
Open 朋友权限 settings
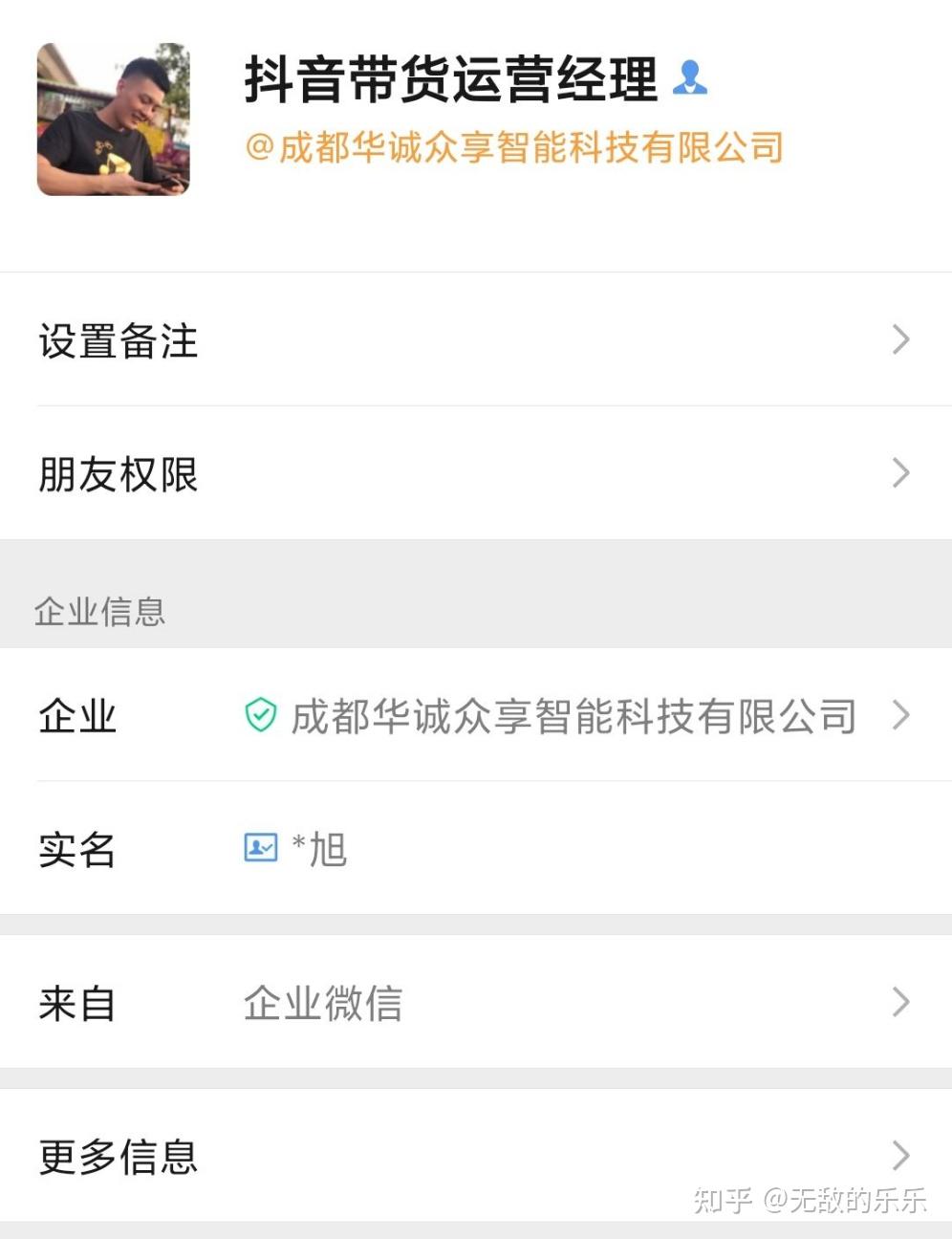pos(475,474)
